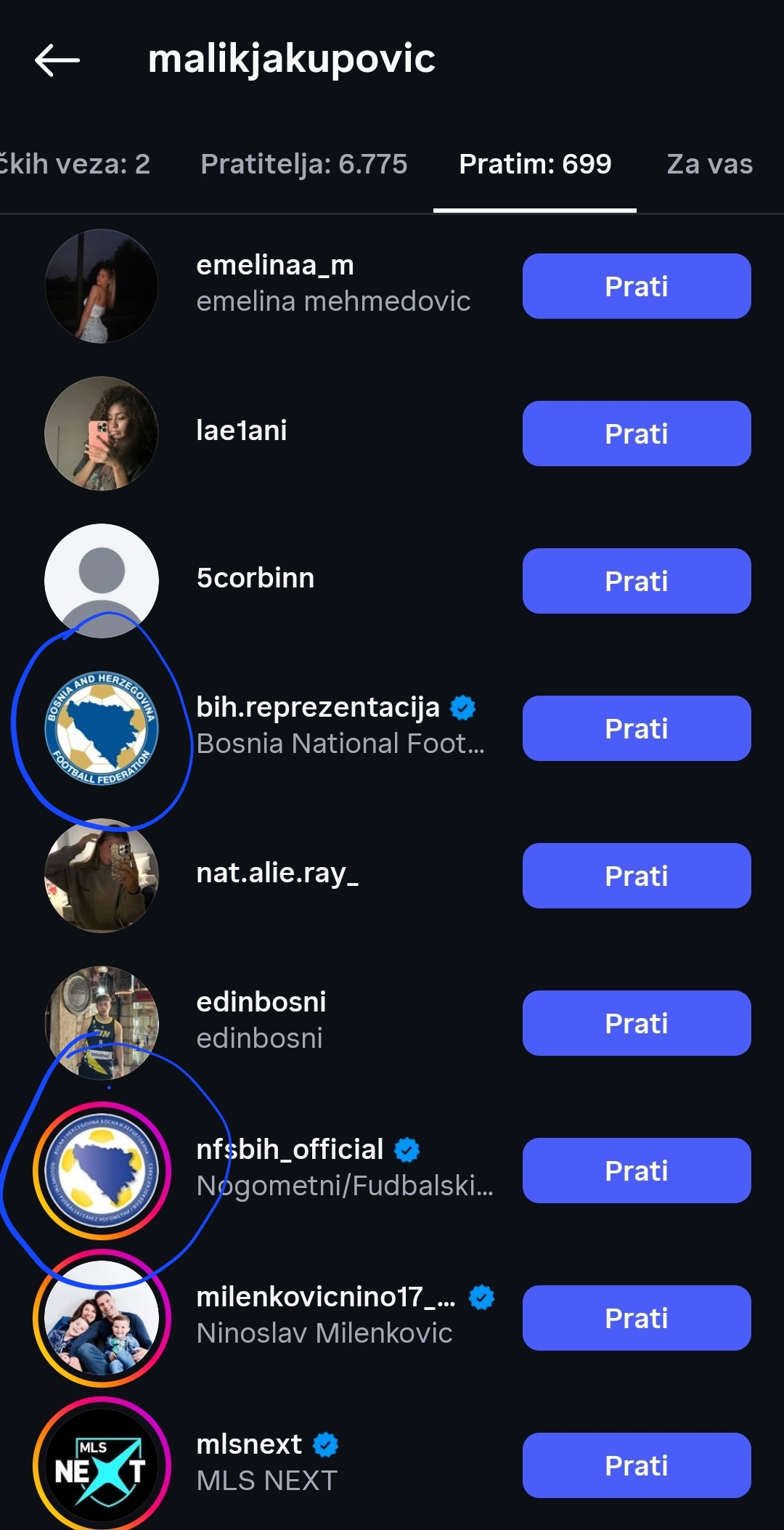Open the lae1ani profile row

click(242, 431)
